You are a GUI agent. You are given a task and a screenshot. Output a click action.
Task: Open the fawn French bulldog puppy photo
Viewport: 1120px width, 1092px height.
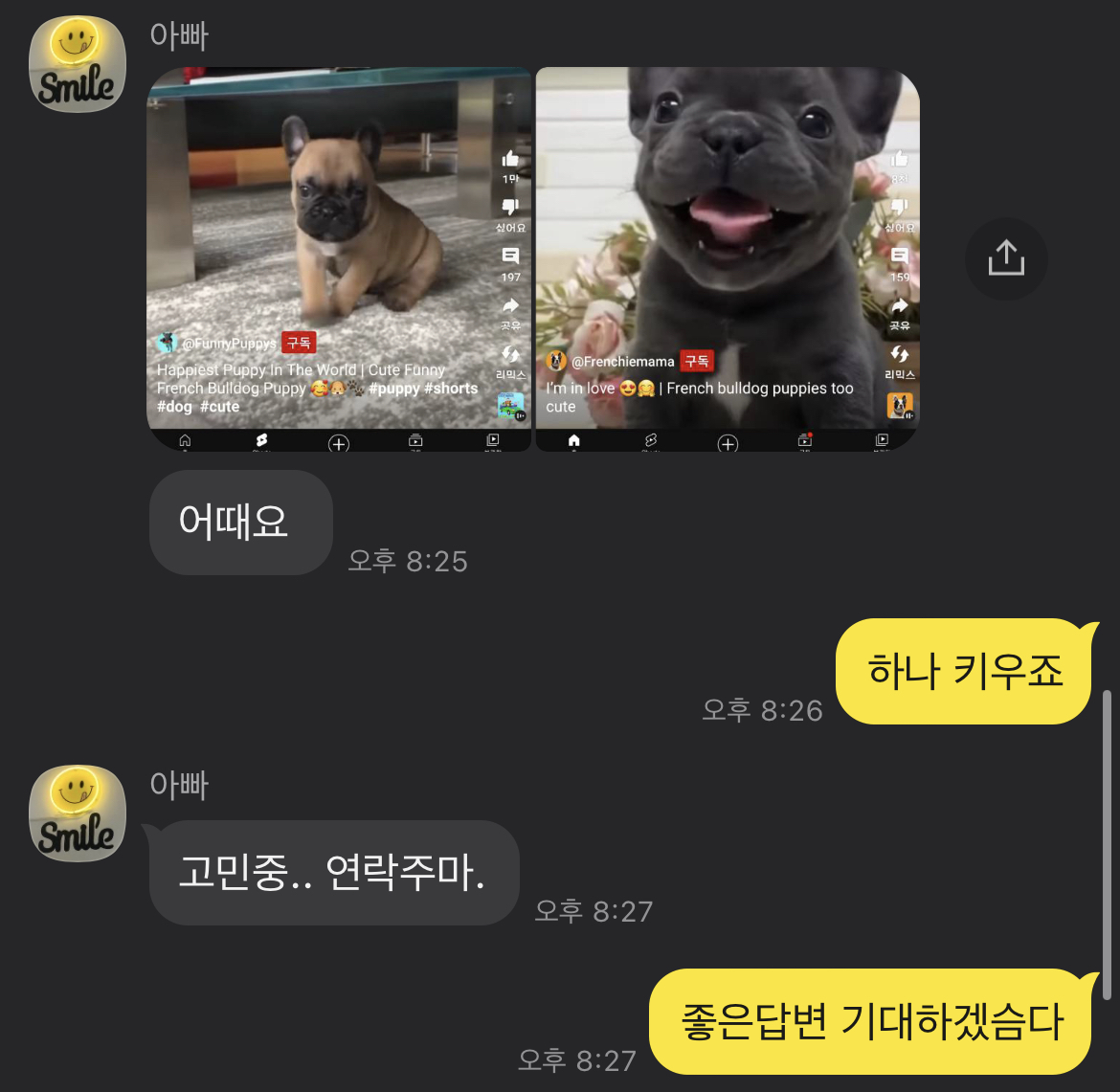pyautogui.click(x=339, y=258)
